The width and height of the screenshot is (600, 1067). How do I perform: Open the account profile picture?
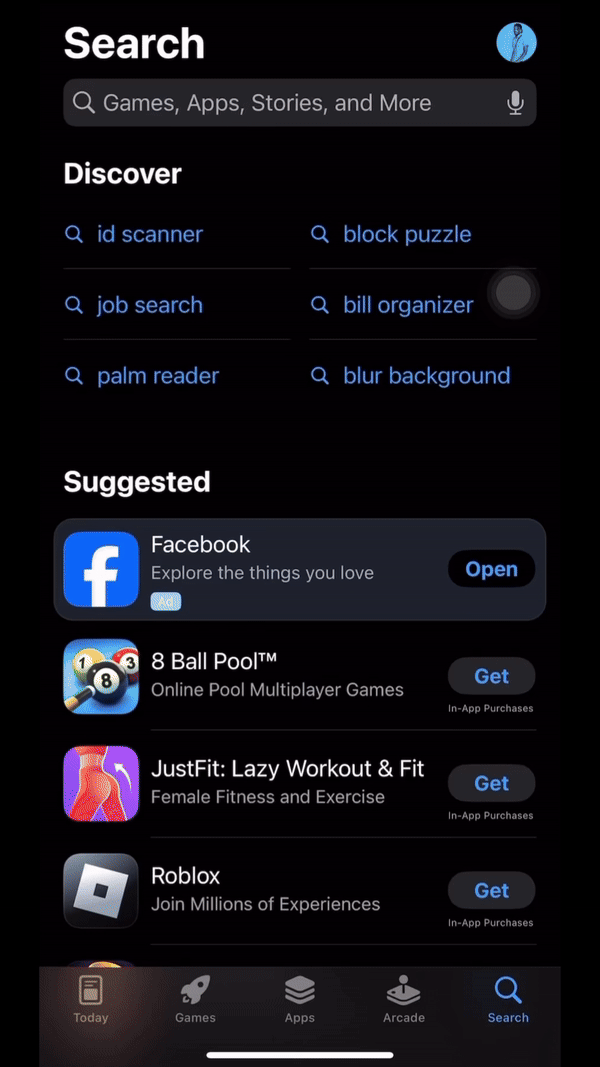click(x=516, y=43)
